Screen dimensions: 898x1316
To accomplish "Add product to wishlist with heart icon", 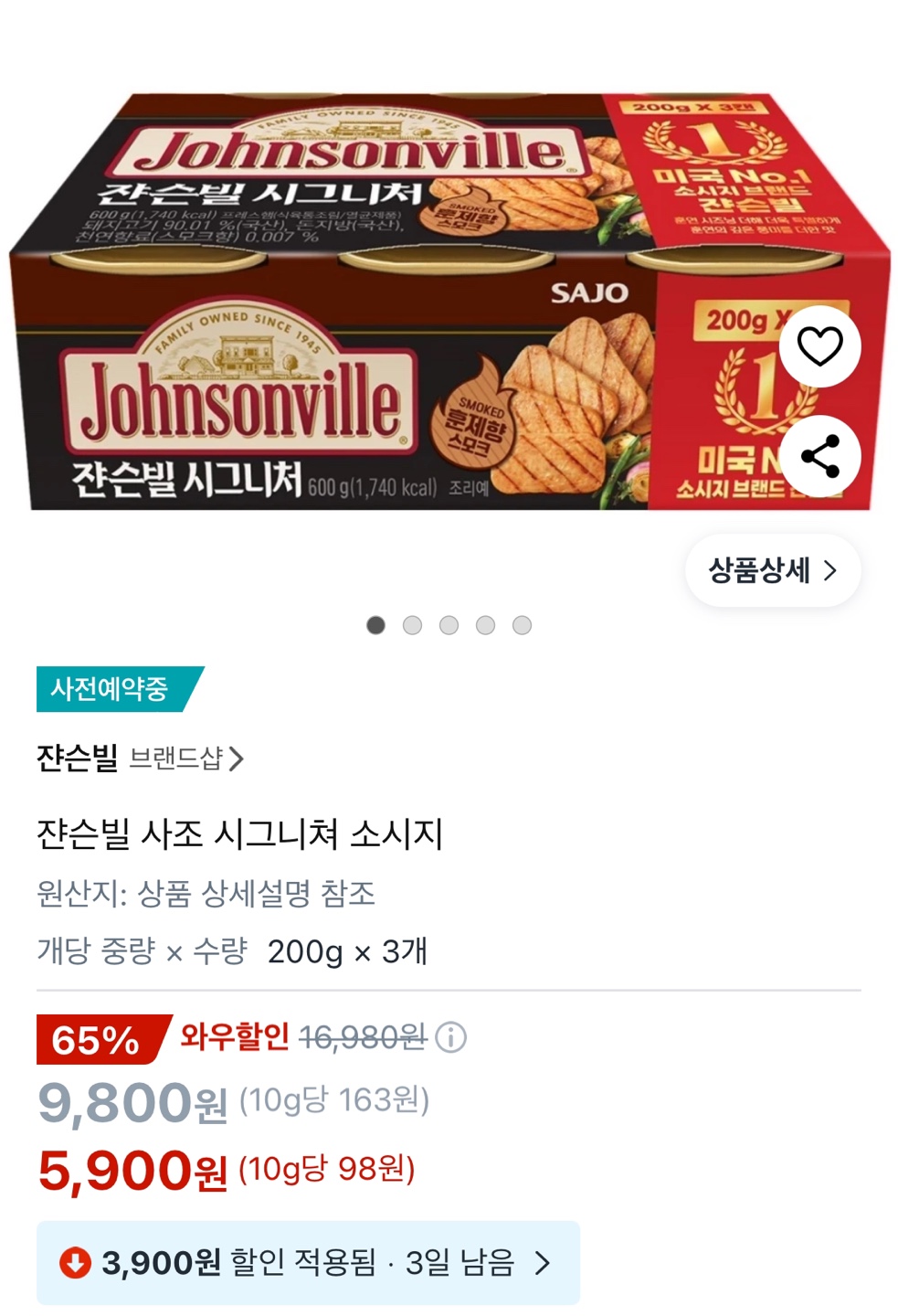I will [819, 346].
